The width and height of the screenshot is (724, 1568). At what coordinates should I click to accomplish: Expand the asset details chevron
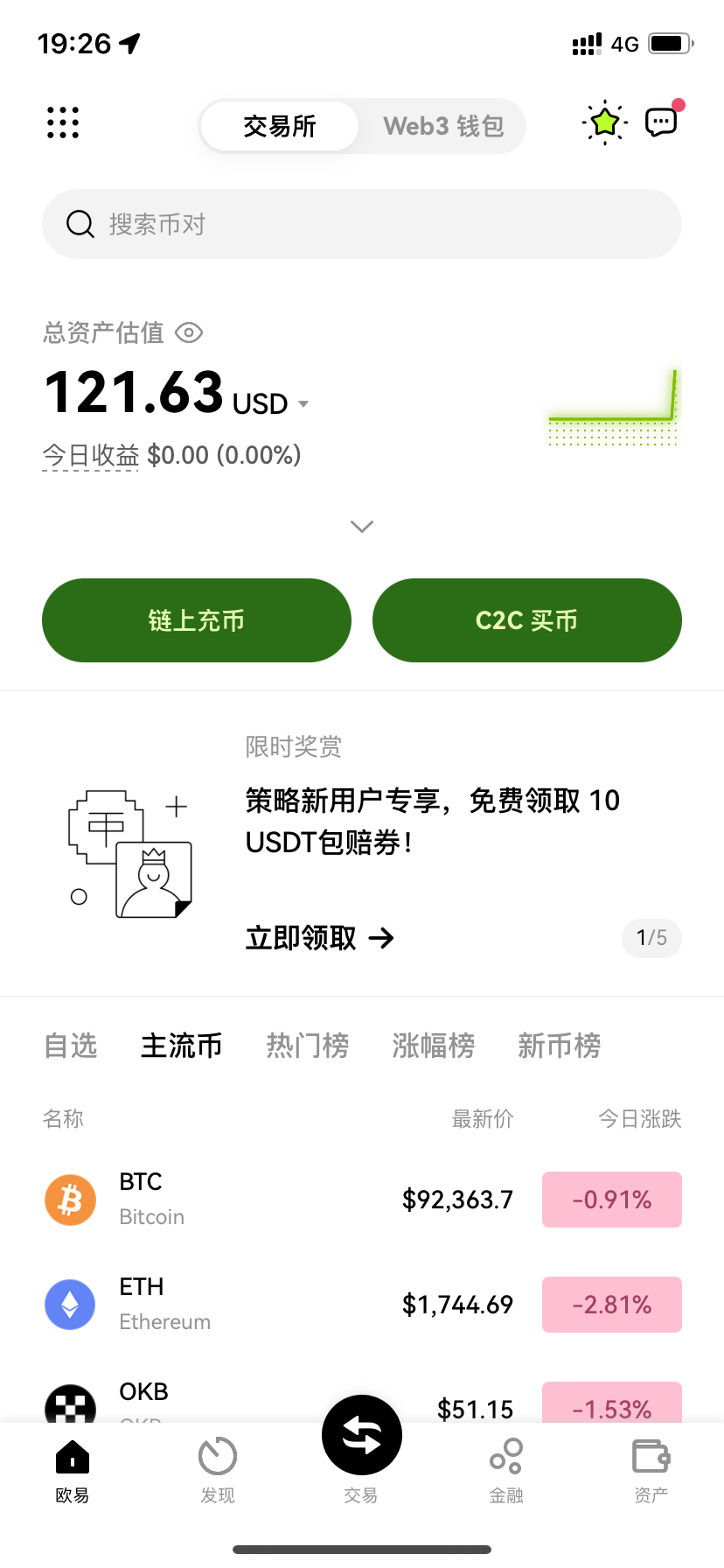click(x=362, y=526)
